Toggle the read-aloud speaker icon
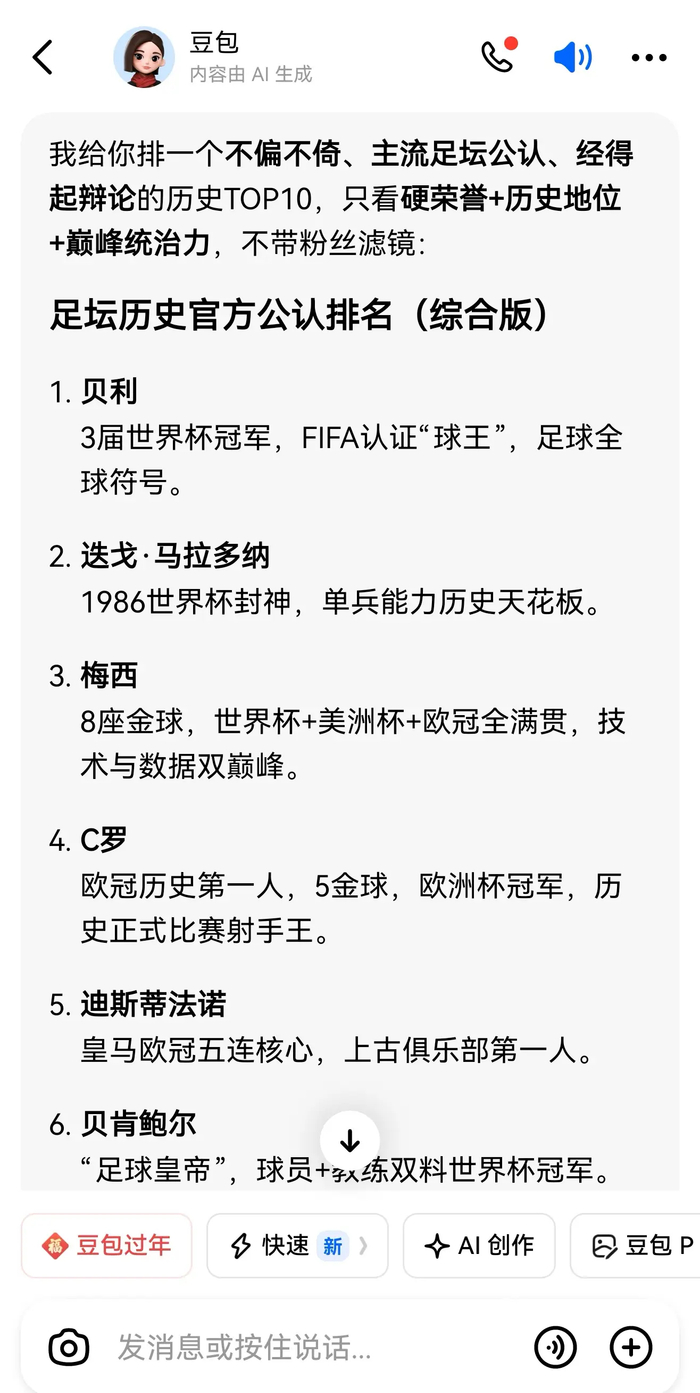The width and height of the screenshot is (700, 1393). pos(572,58)
